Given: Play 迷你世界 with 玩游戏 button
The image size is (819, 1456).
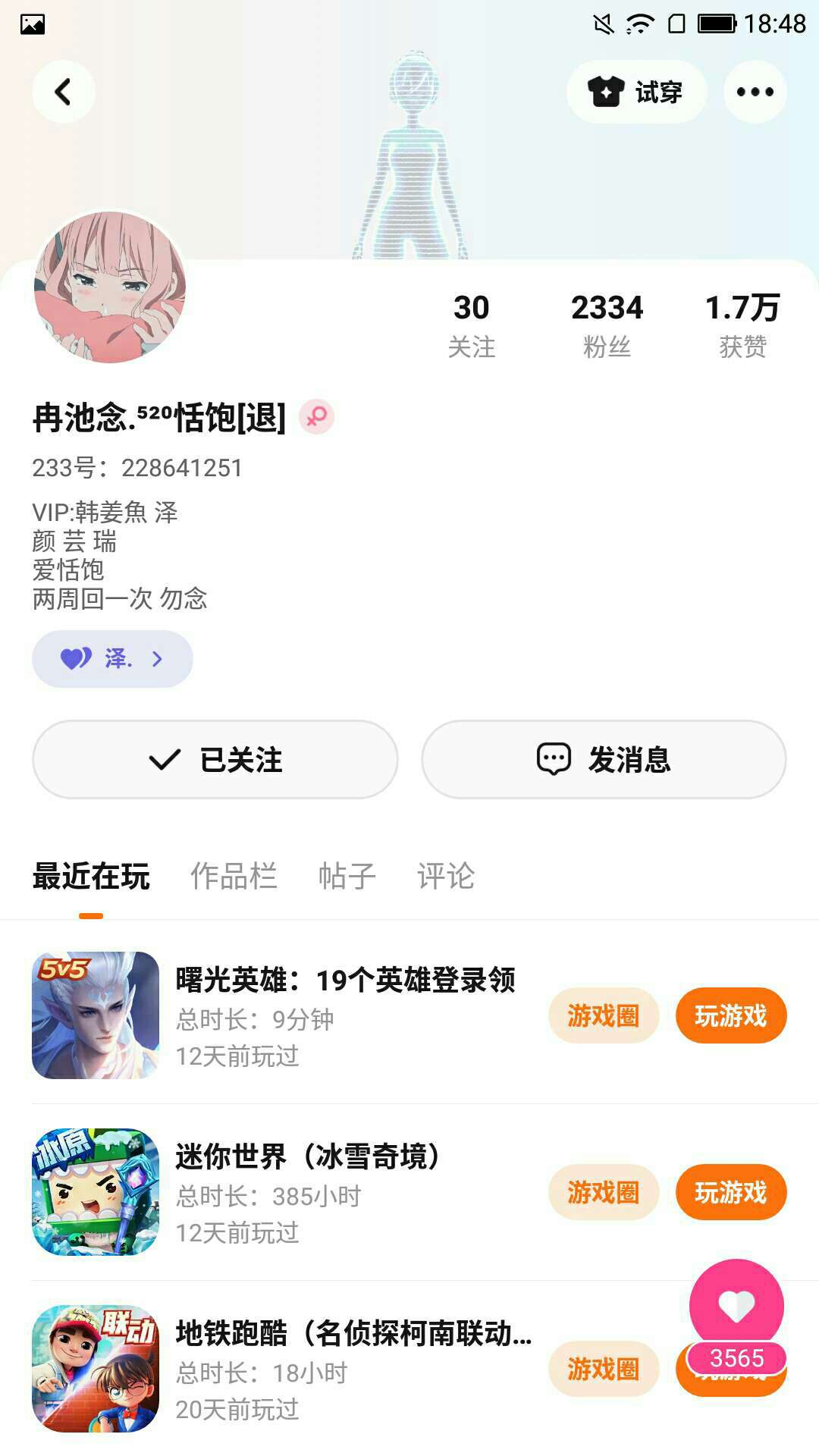Looking at the screenshot, I should [x=730, y=1192].
